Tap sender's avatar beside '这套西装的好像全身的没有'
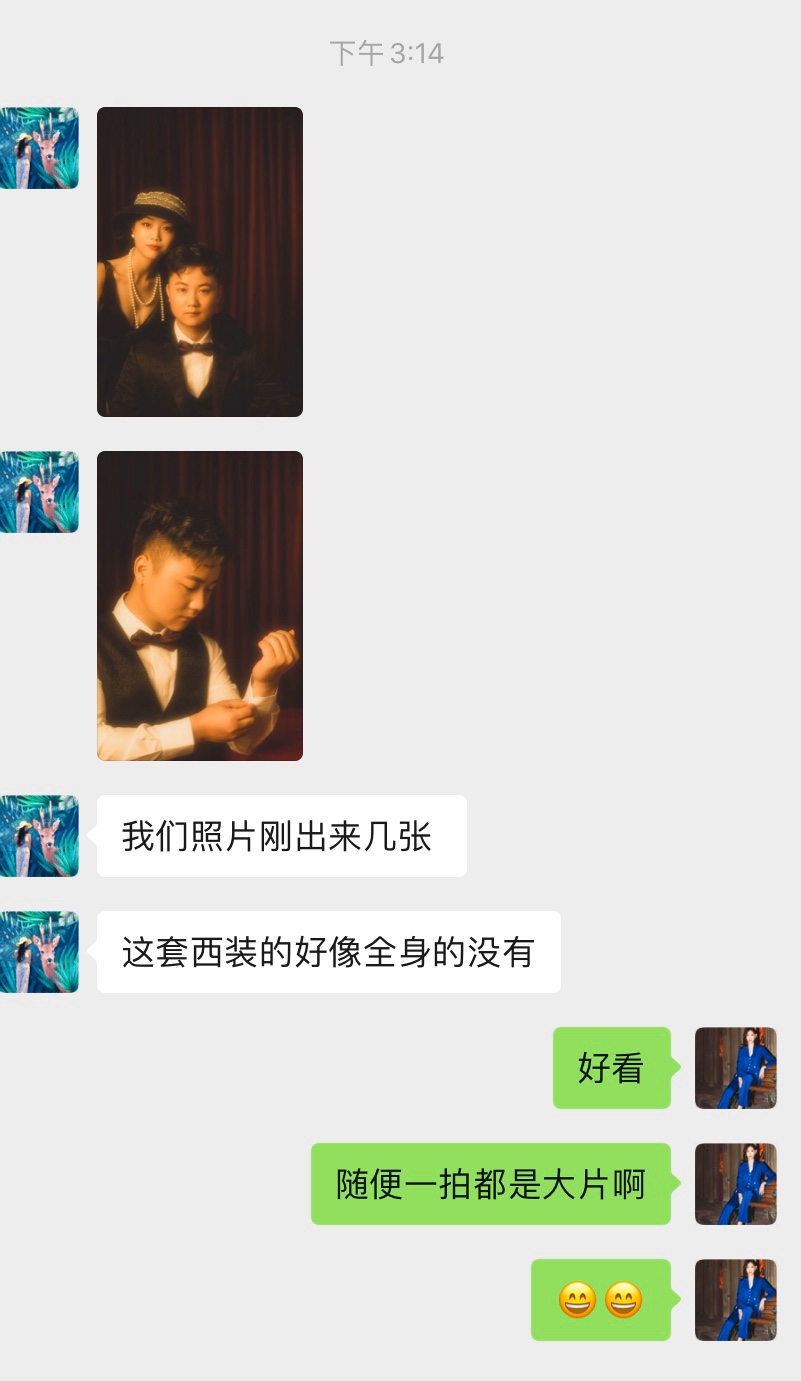The height and width of the screenshot is (1381, 801). (39, 952)
